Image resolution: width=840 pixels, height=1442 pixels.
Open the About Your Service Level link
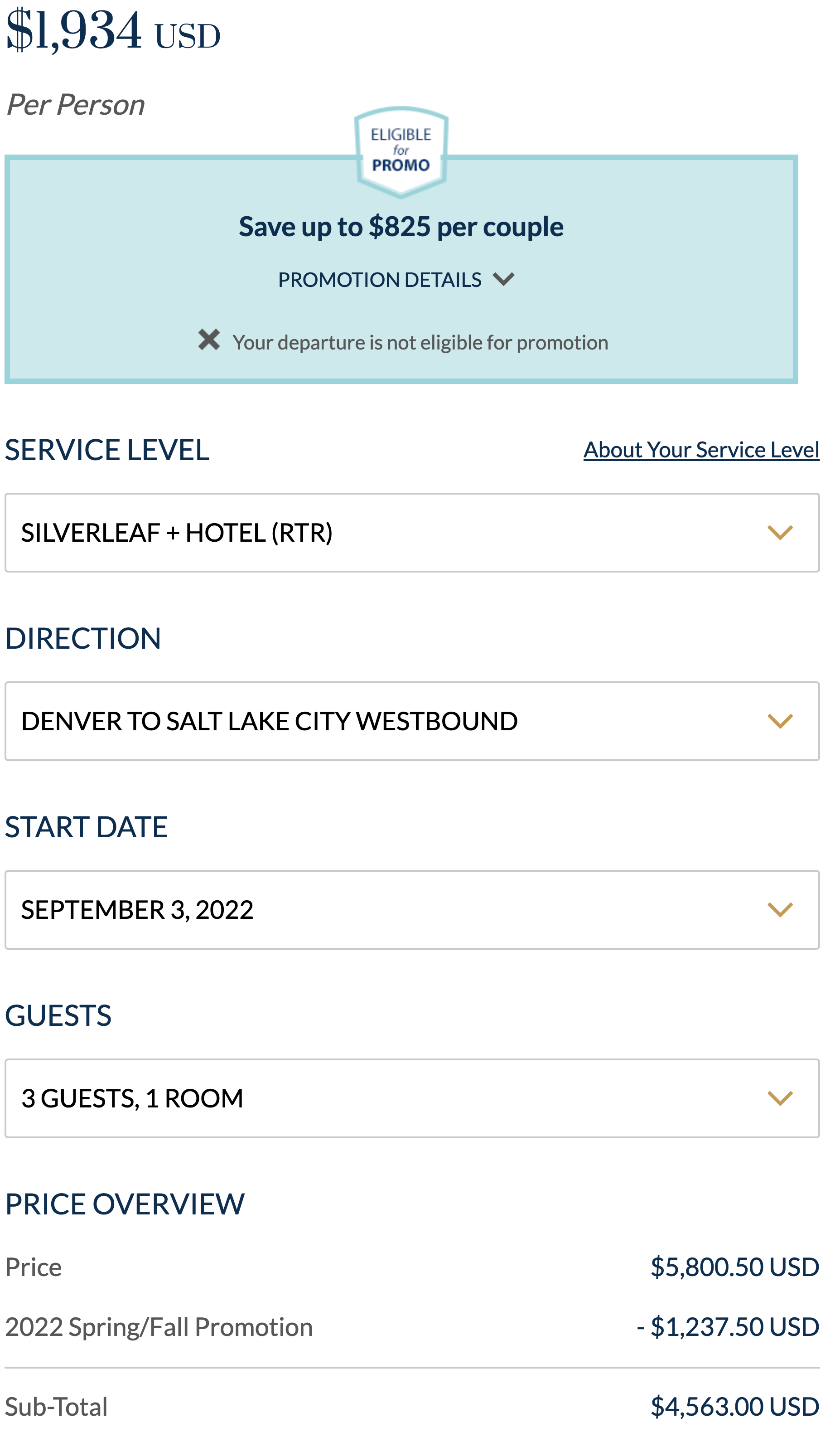701,450
